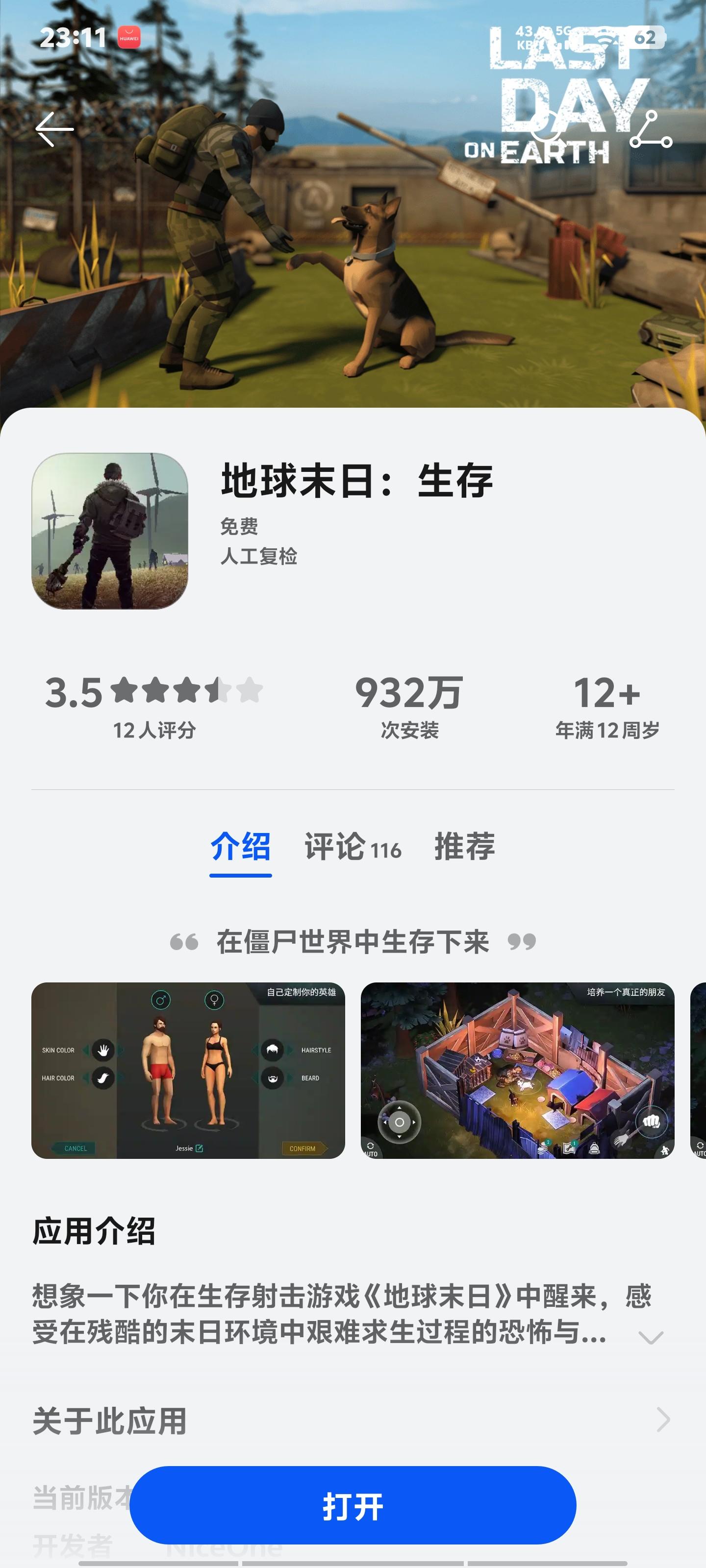View the dog kennel screenshot

(517, 1070)
